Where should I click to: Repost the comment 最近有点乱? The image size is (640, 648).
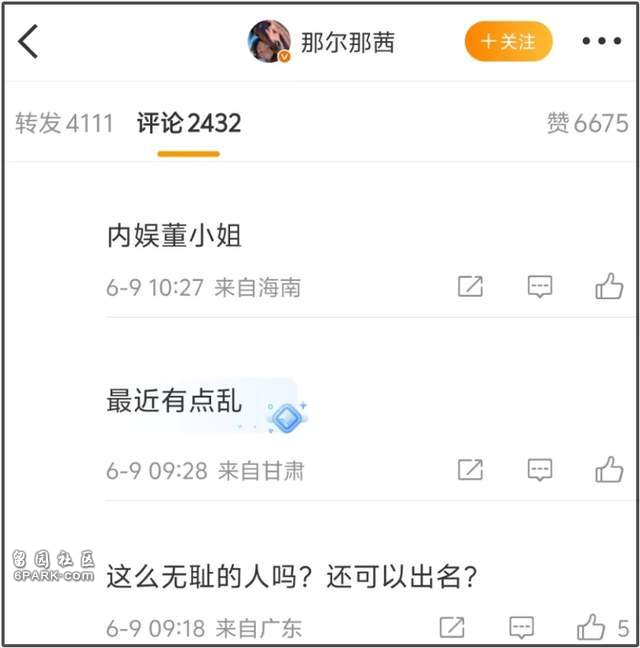pyautogui.click(x=470, y=469)
